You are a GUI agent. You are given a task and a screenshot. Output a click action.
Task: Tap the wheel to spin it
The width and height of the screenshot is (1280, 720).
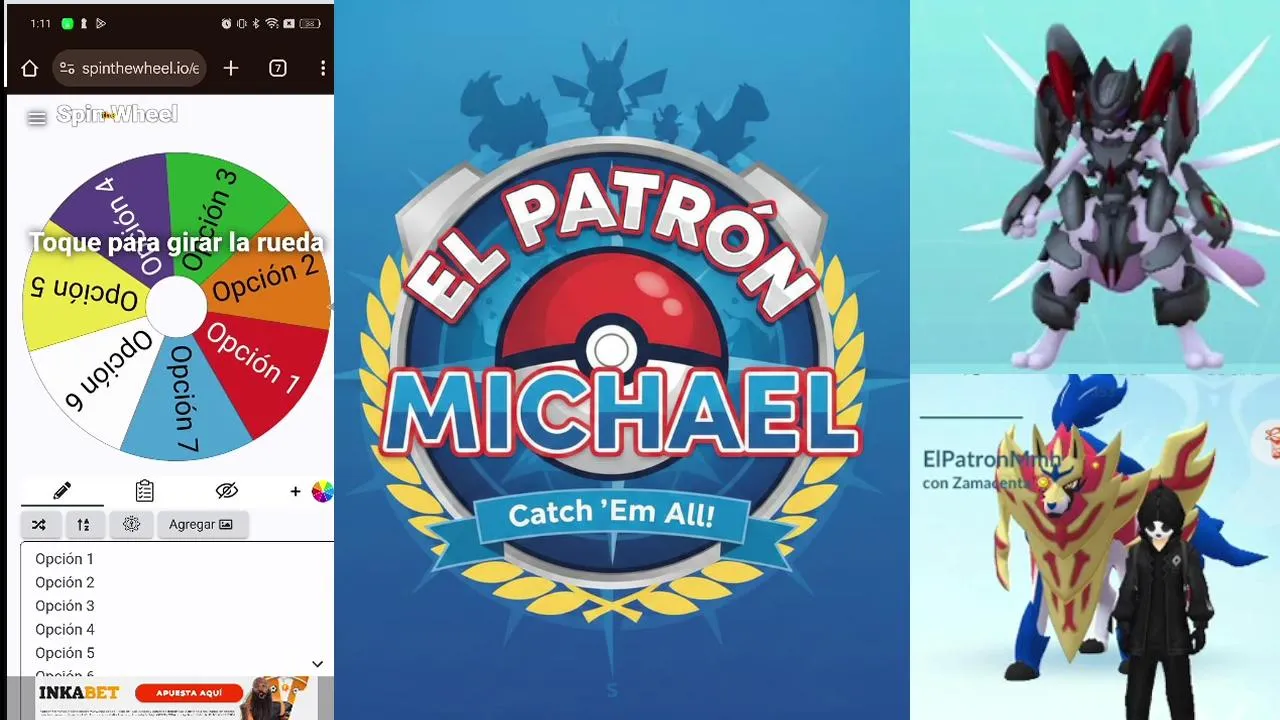coord(176,307)
